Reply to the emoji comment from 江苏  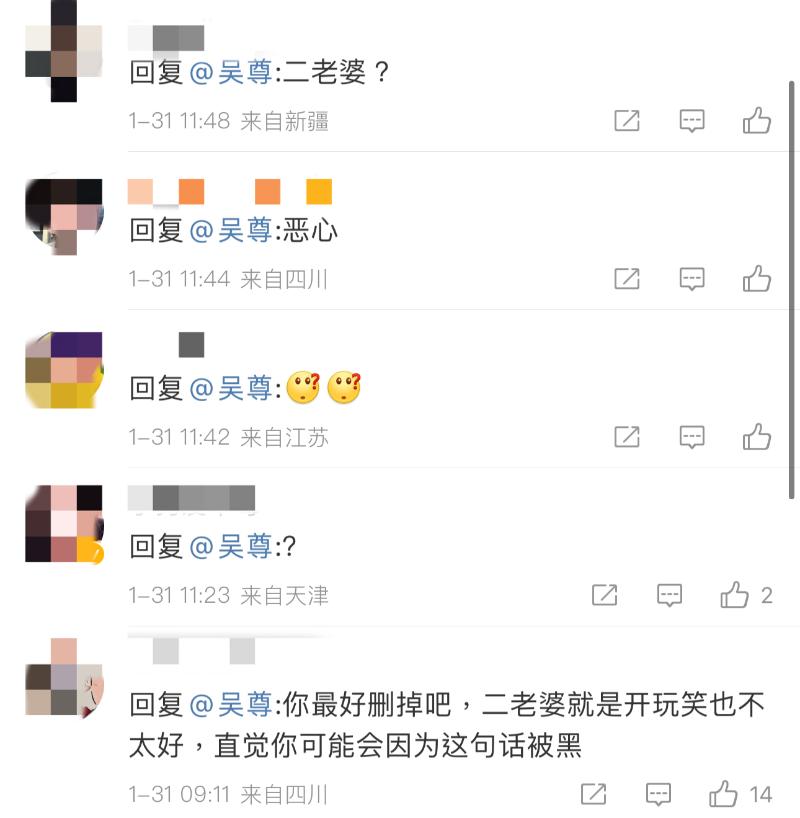(692, 436)
